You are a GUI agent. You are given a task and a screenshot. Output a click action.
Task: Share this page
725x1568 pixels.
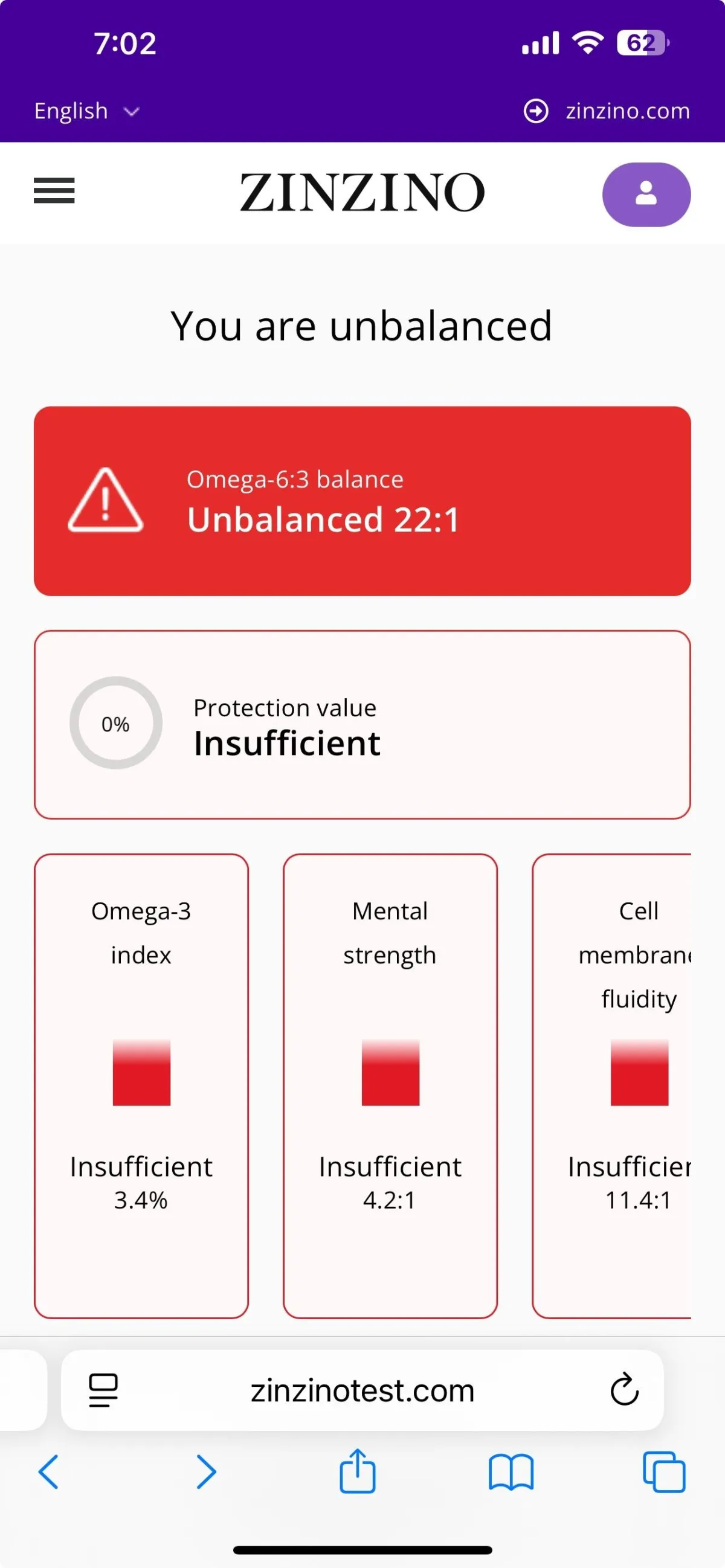pos(357,1471)
